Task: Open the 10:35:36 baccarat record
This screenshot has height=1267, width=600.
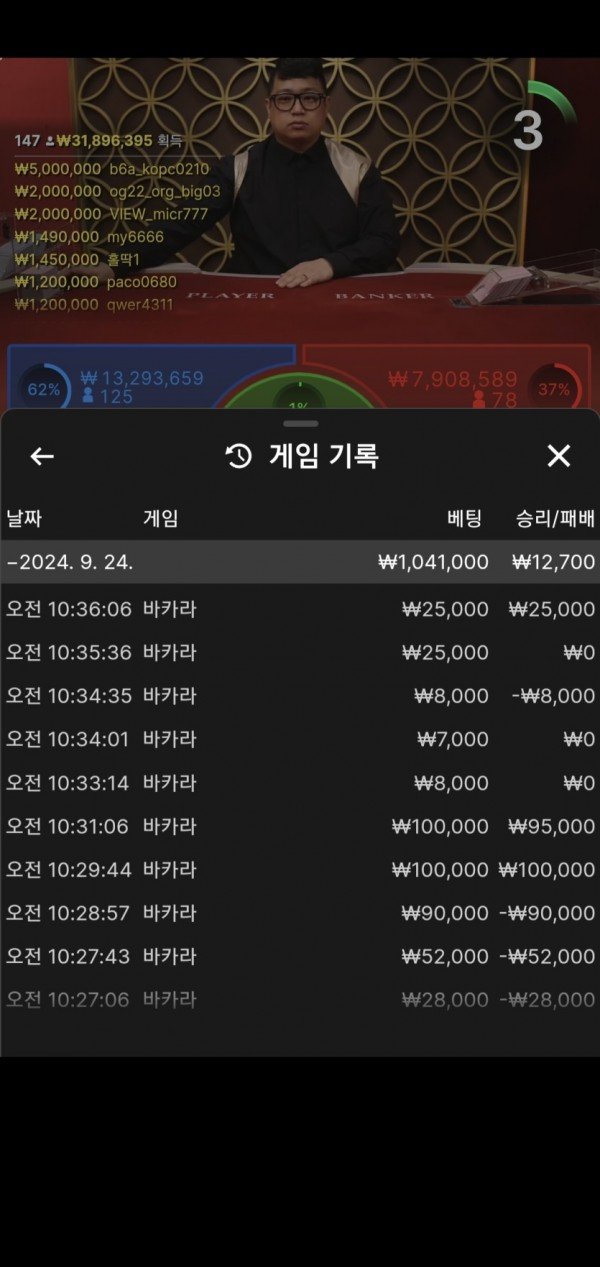Action: (300, 652)
